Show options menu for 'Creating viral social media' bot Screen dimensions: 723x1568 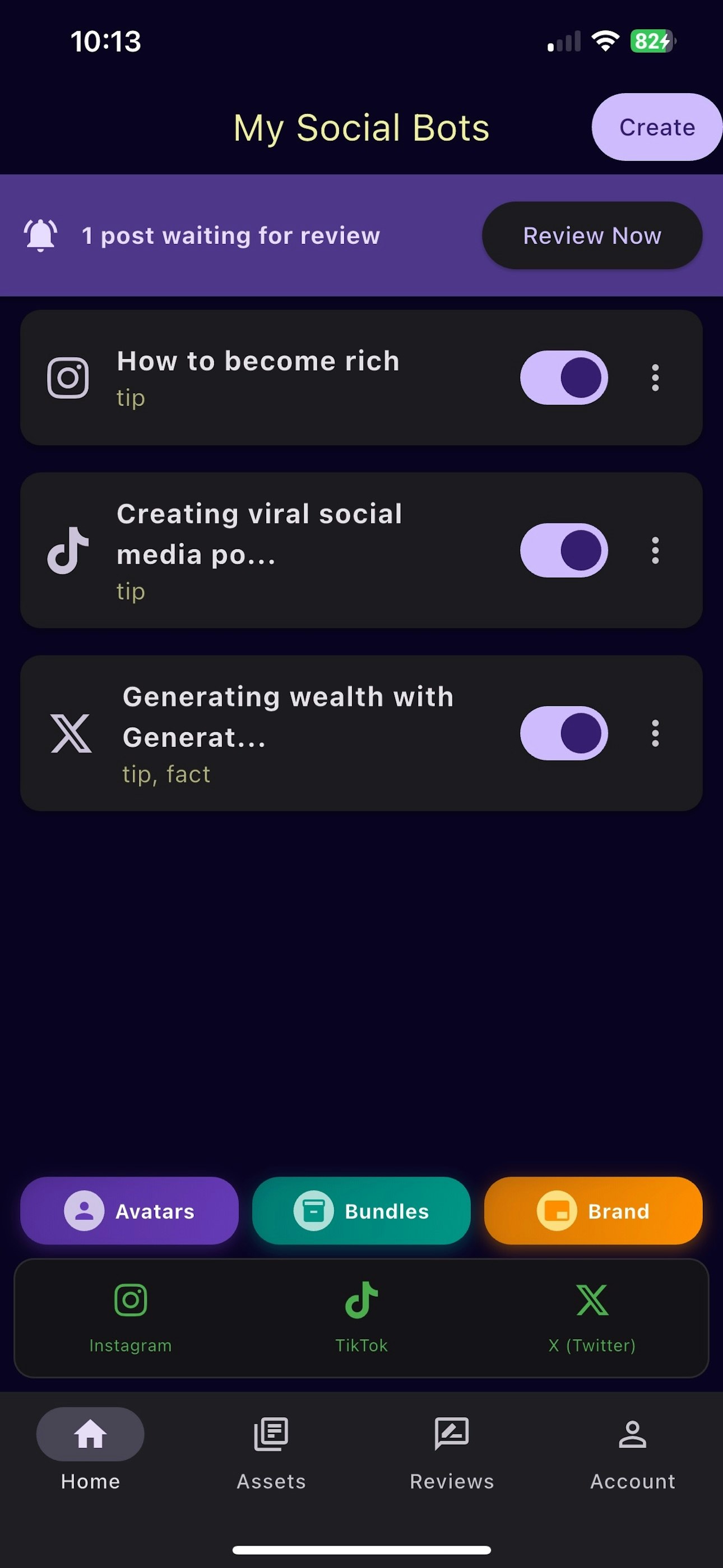[655, 550]
